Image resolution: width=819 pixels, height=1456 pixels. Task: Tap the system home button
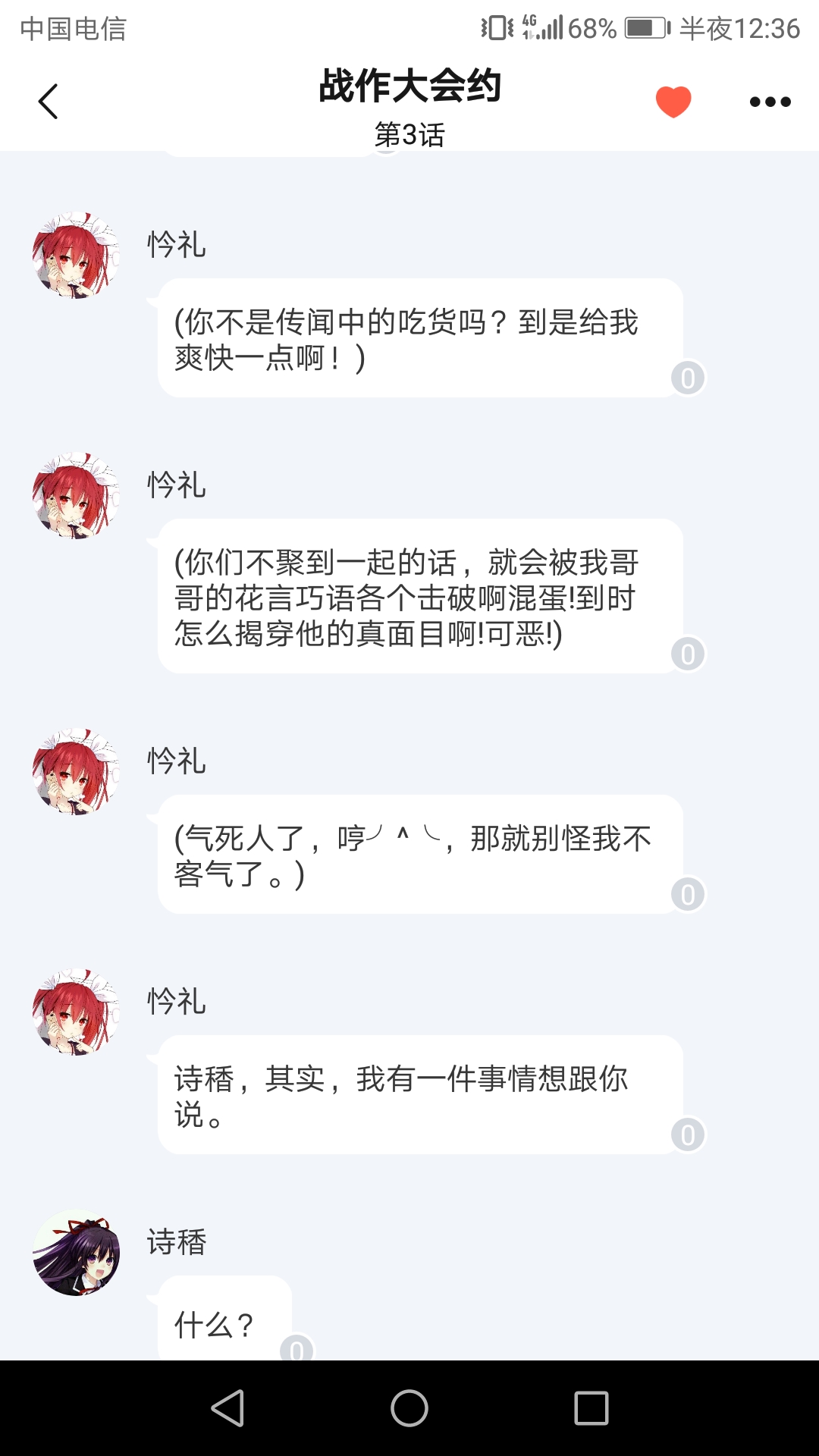409,1408
